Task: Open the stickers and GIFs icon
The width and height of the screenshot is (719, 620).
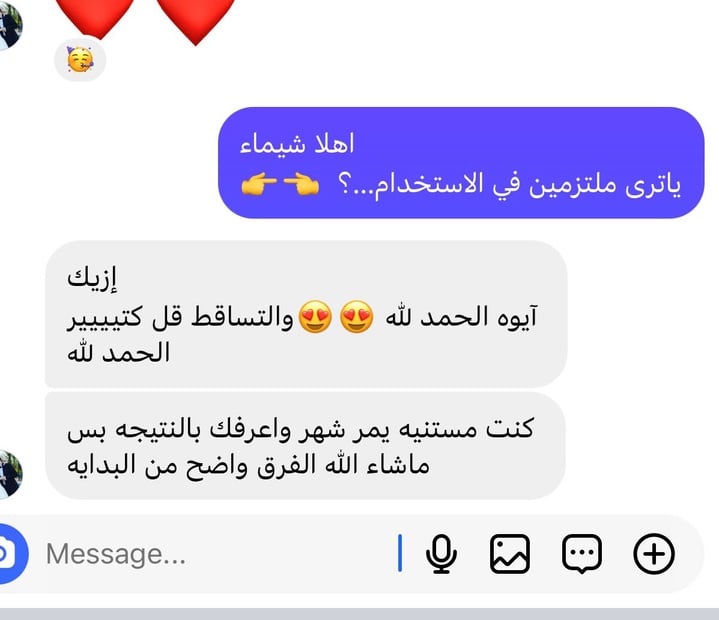Action: click(x=582, y=553)
